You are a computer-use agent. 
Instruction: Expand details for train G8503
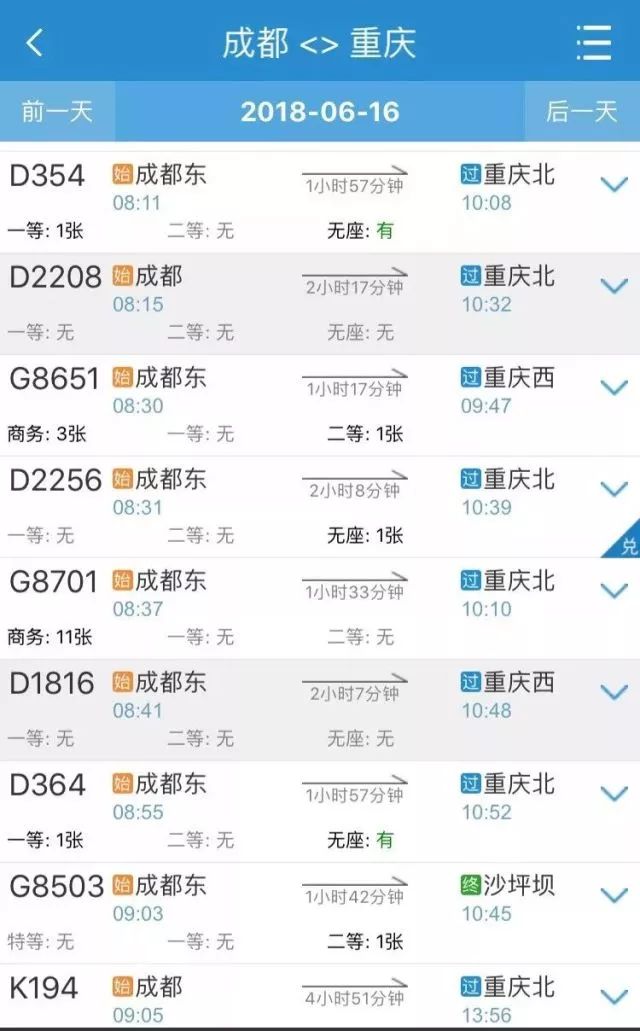pyautogui.click(x=614, y=894)
